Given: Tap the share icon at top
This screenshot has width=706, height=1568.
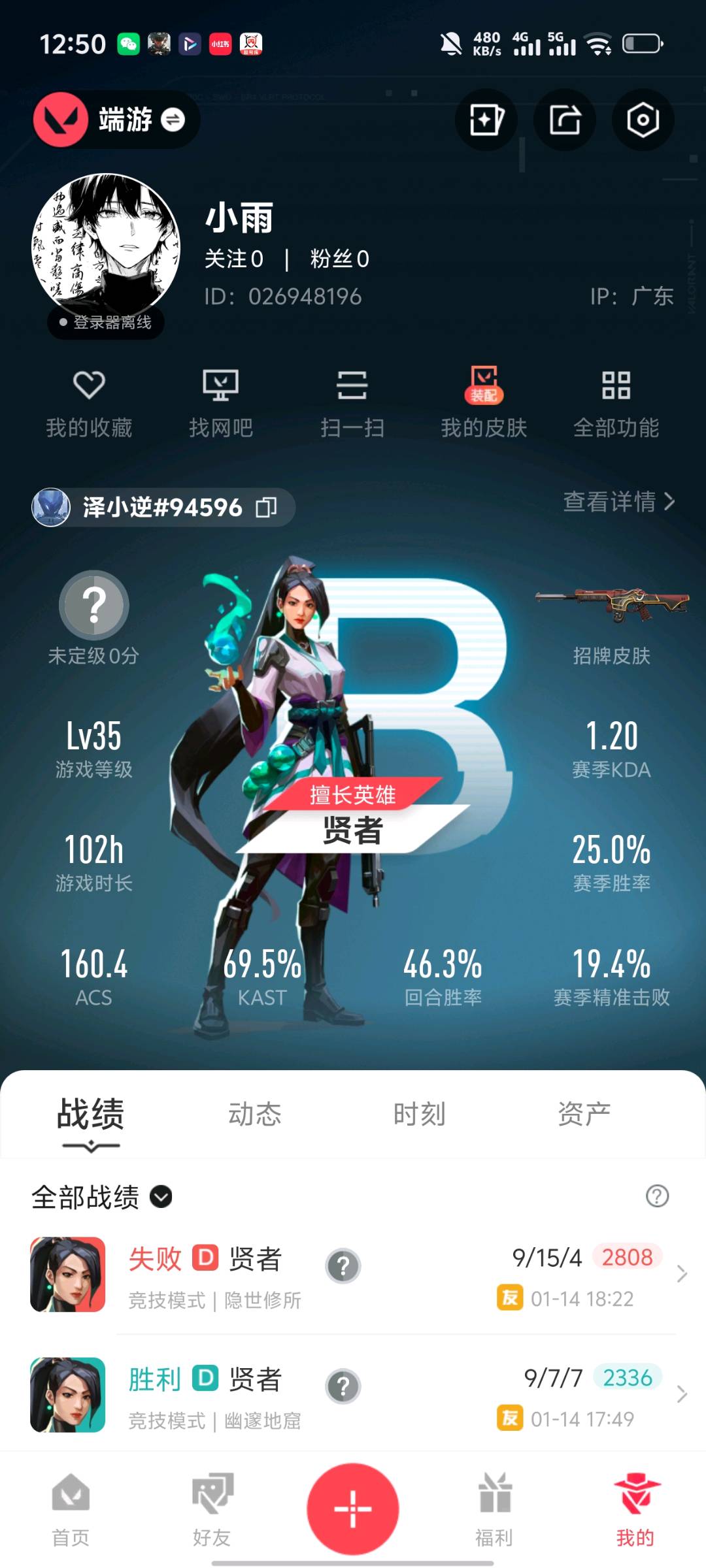Looking at the screenshot, I should coord(565,120).
